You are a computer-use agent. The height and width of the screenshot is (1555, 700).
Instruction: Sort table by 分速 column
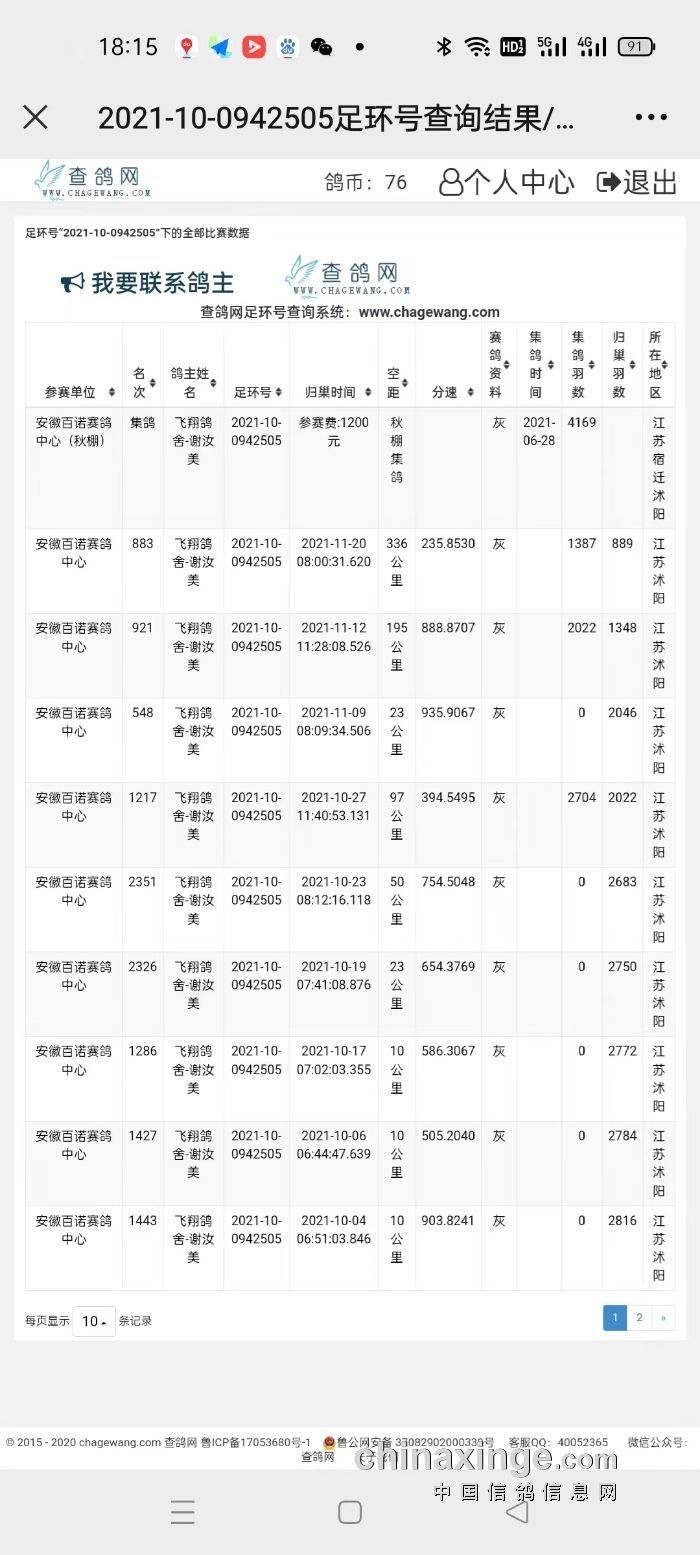point(449,392)
